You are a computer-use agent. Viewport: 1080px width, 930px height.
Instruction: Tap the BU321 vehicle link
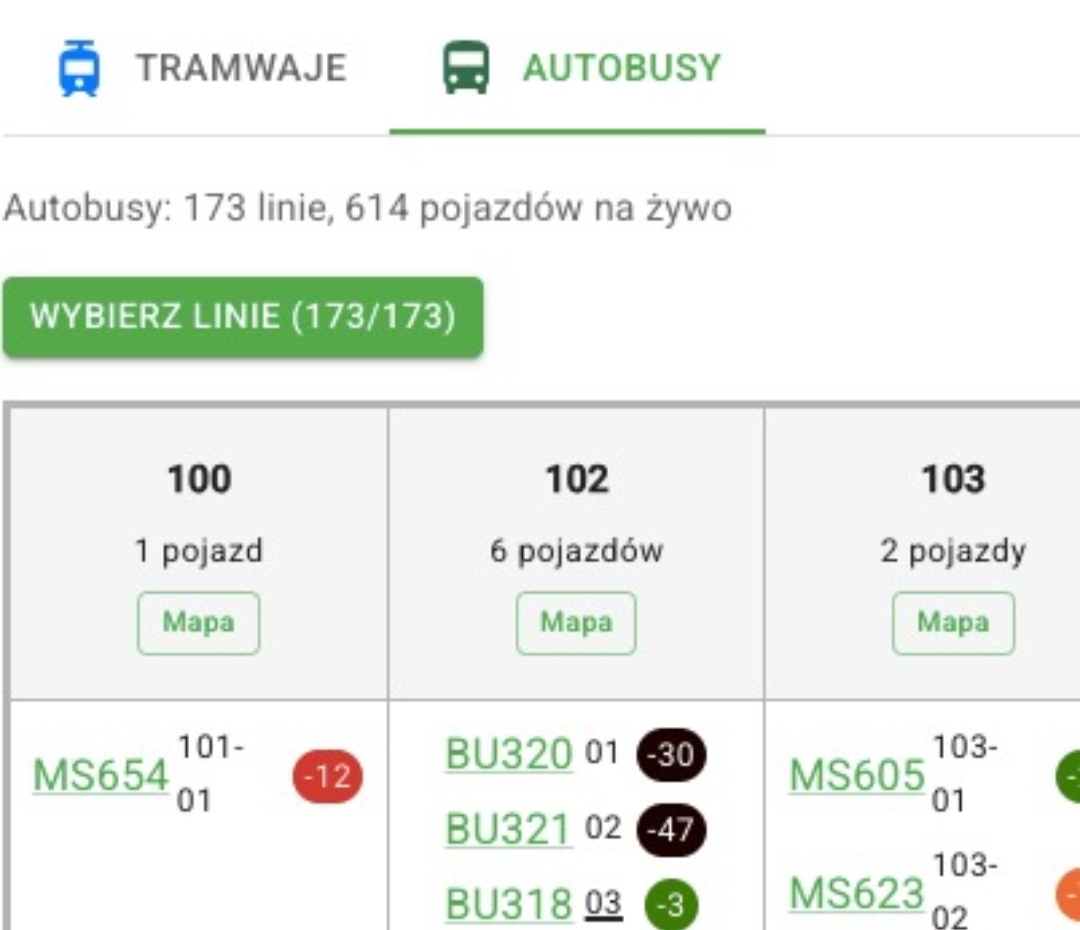(509, 828)
